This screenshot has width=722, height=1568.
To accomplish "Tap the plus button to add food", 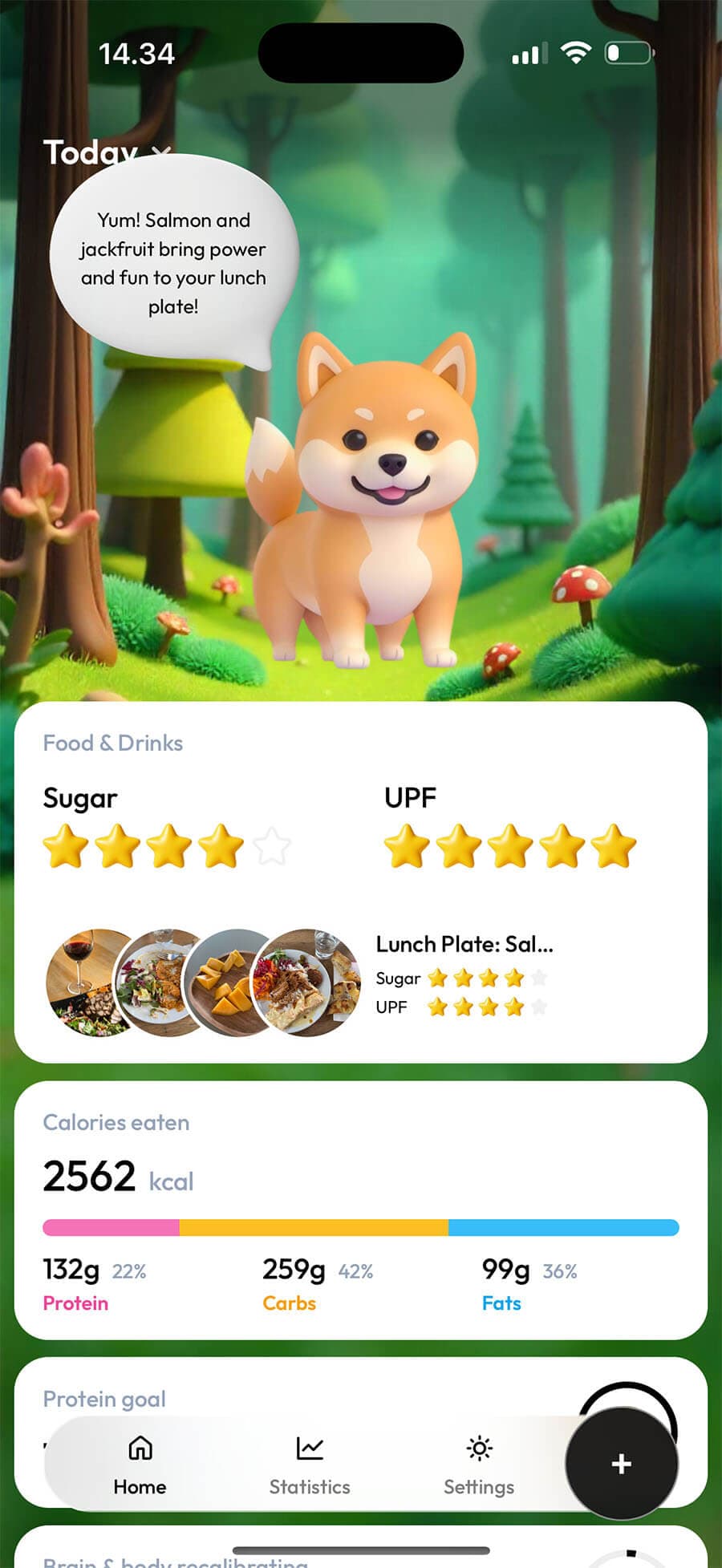I will (x=621, y=1463).
